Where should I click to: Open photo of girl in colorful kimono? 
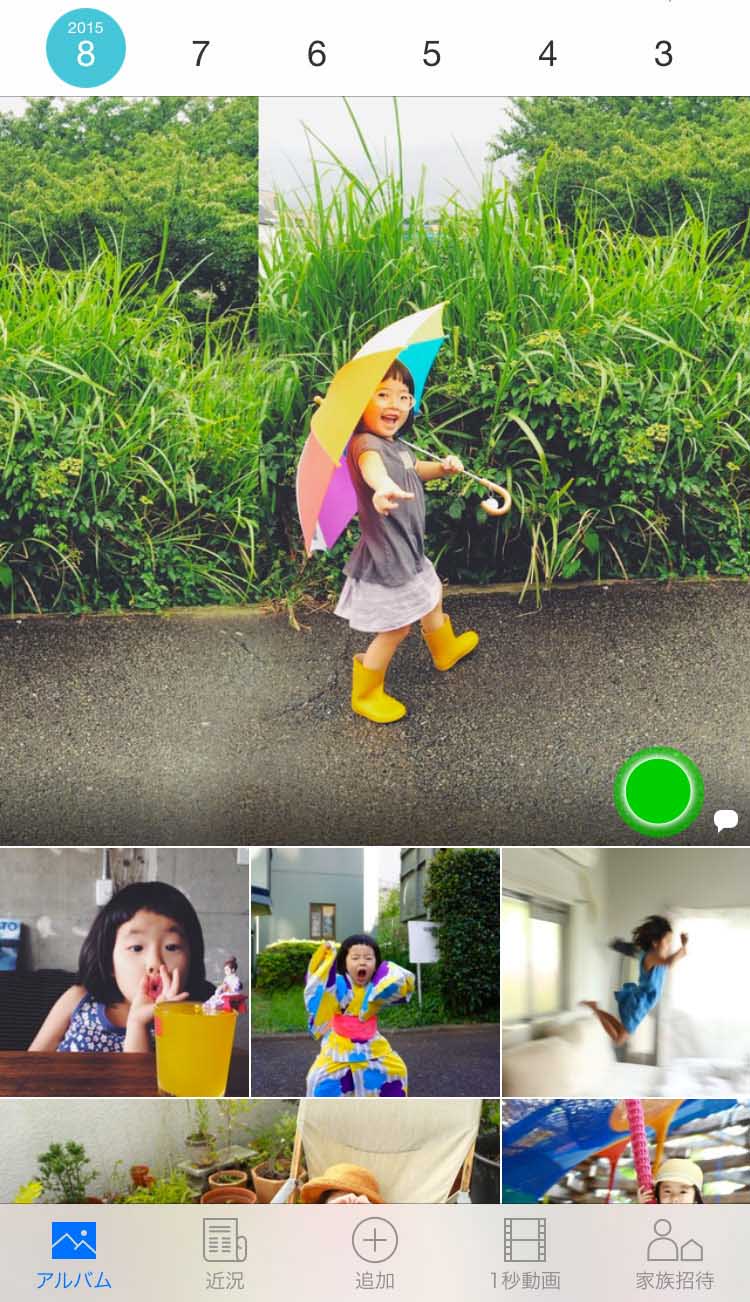[375, 972]
